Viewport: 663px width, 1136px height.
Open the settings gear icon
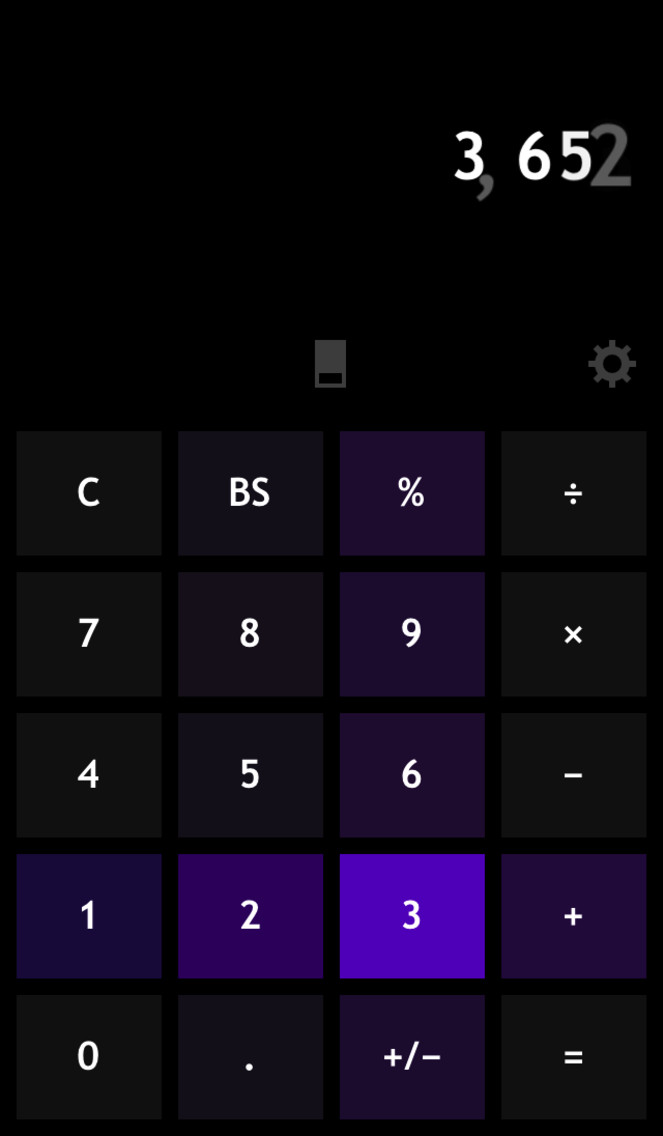[x=612, y=364]
